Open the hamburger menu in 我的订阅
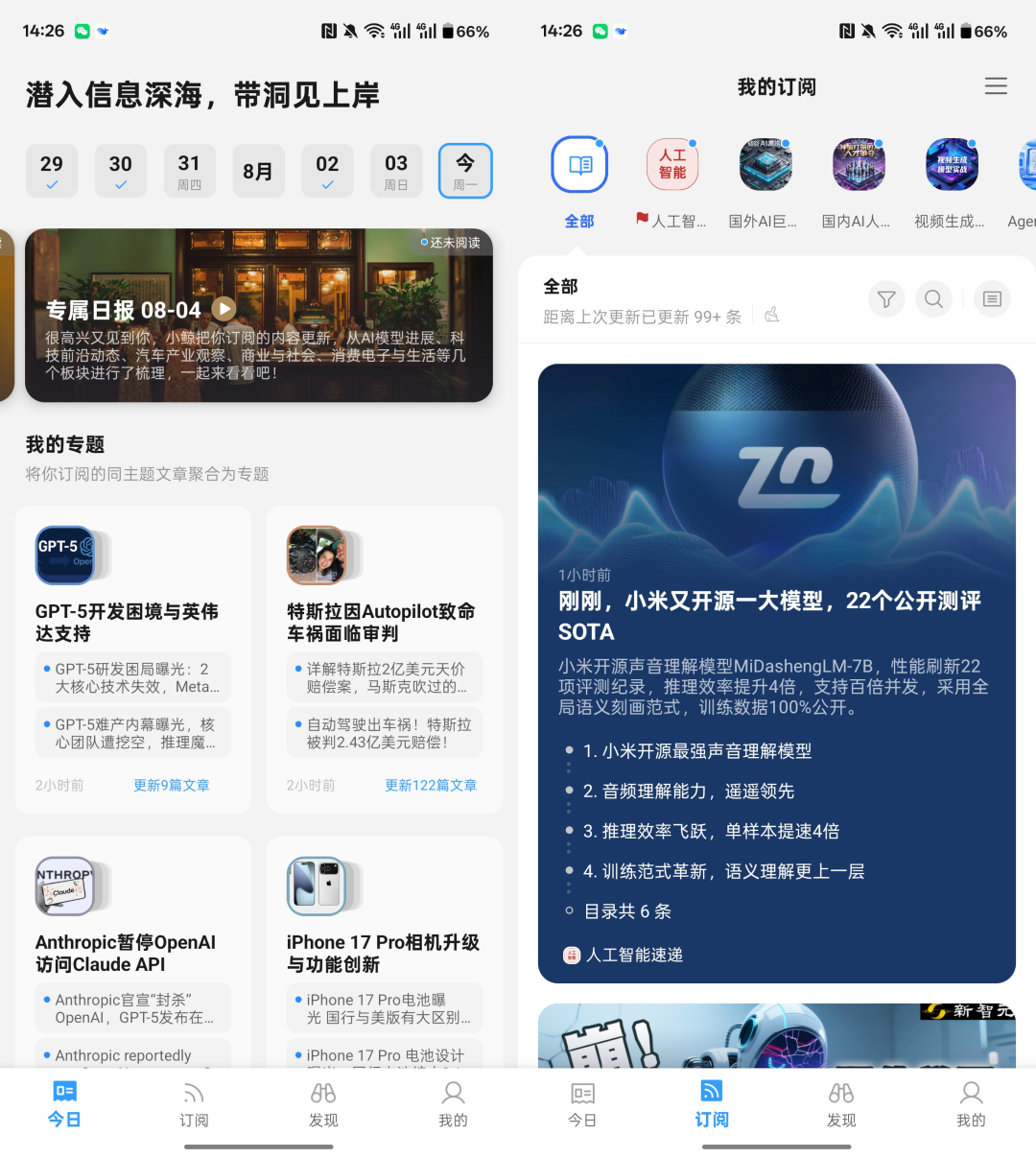1036x1158 pixels. [996, 86]
